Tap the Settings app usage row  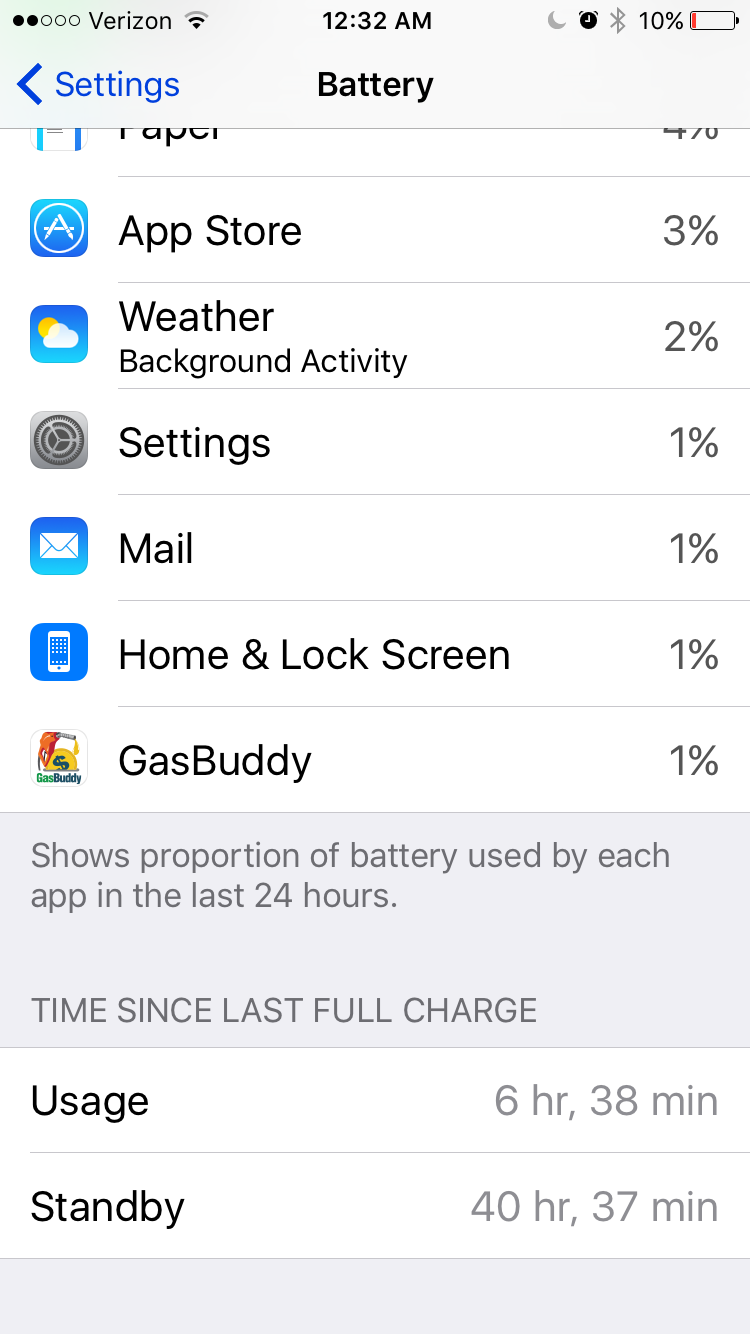[x=375, y=442]
